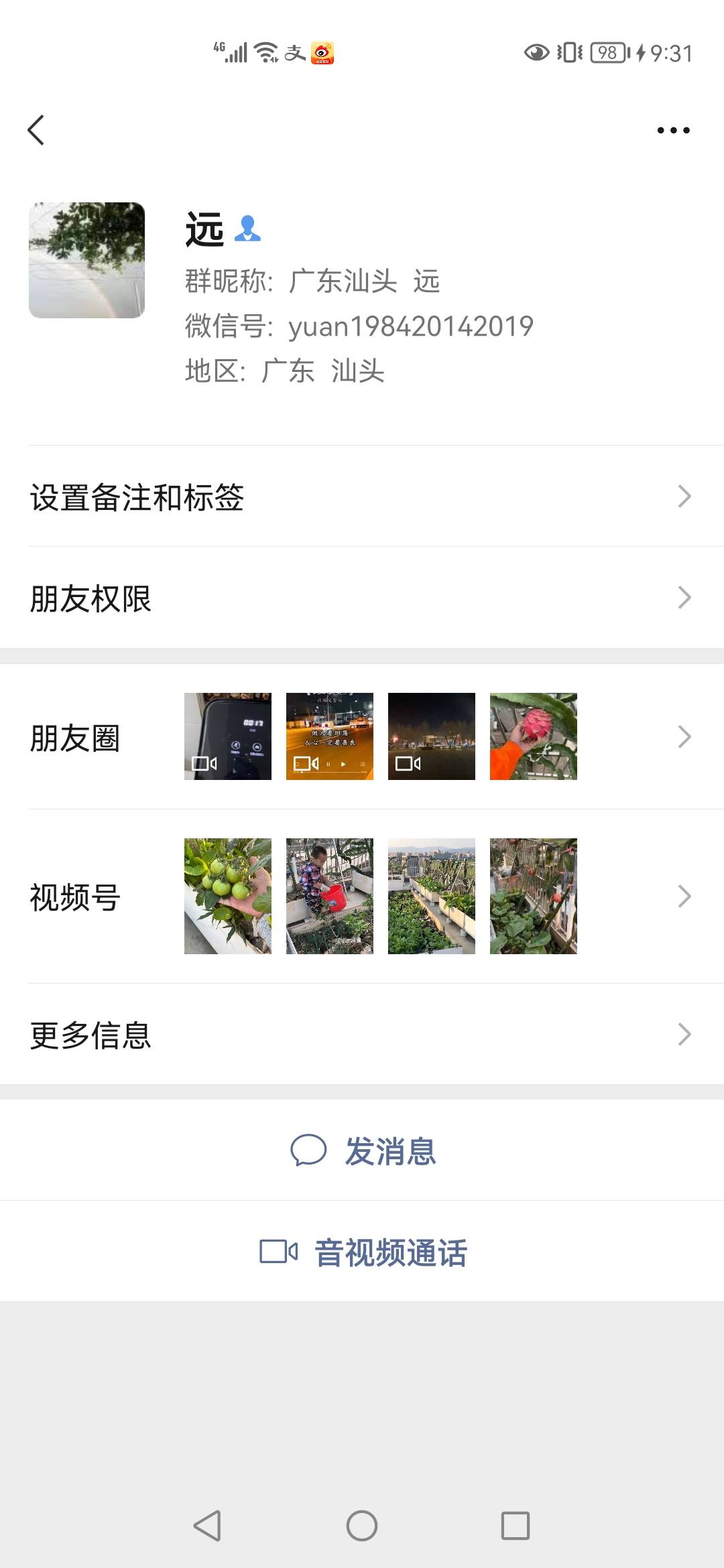Open the 朋友圈 moments row
This screenshot has width=724, height=1568.
(x=362, y=737)
